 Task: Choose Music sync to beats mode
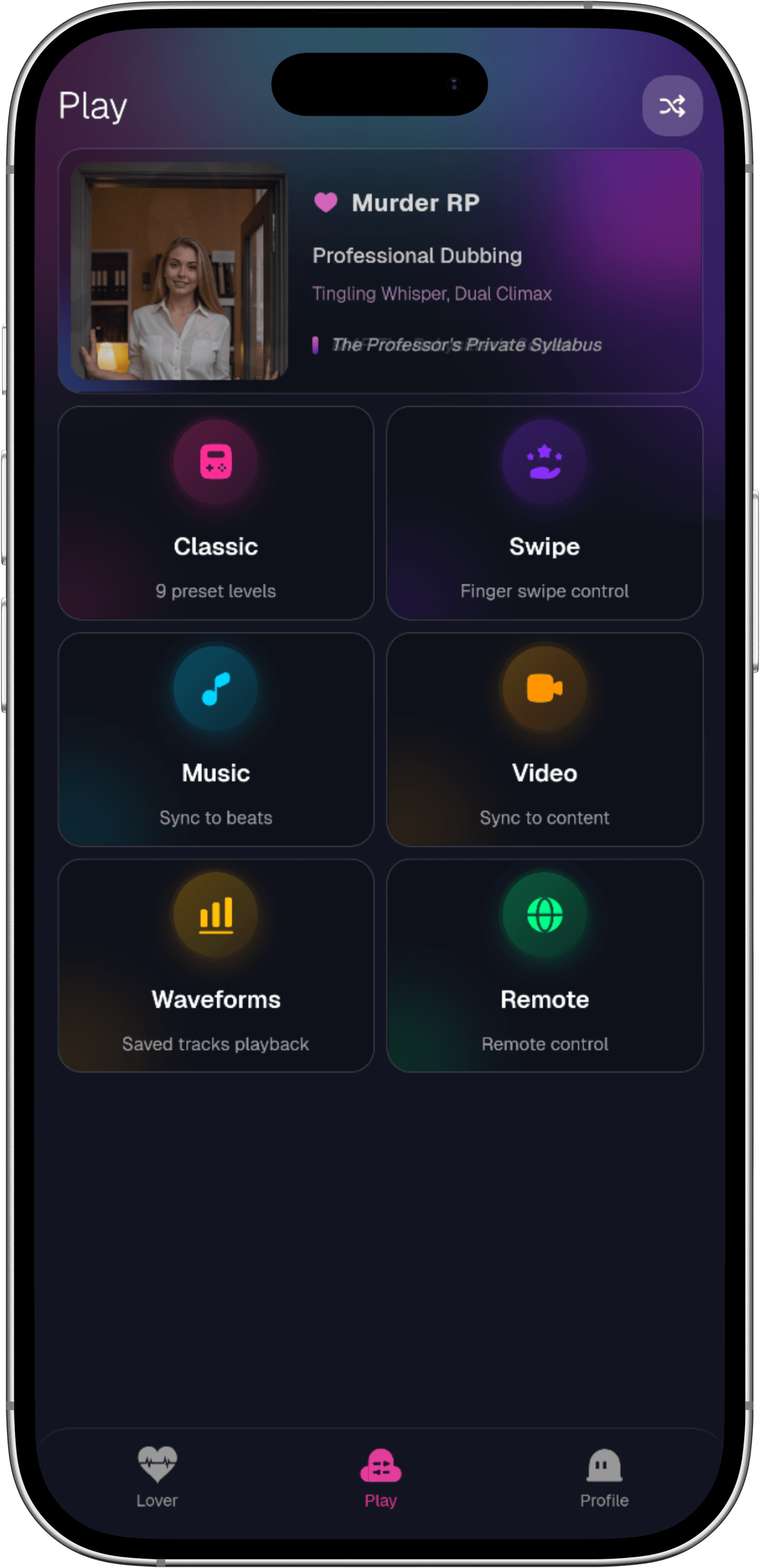(215, 740)
